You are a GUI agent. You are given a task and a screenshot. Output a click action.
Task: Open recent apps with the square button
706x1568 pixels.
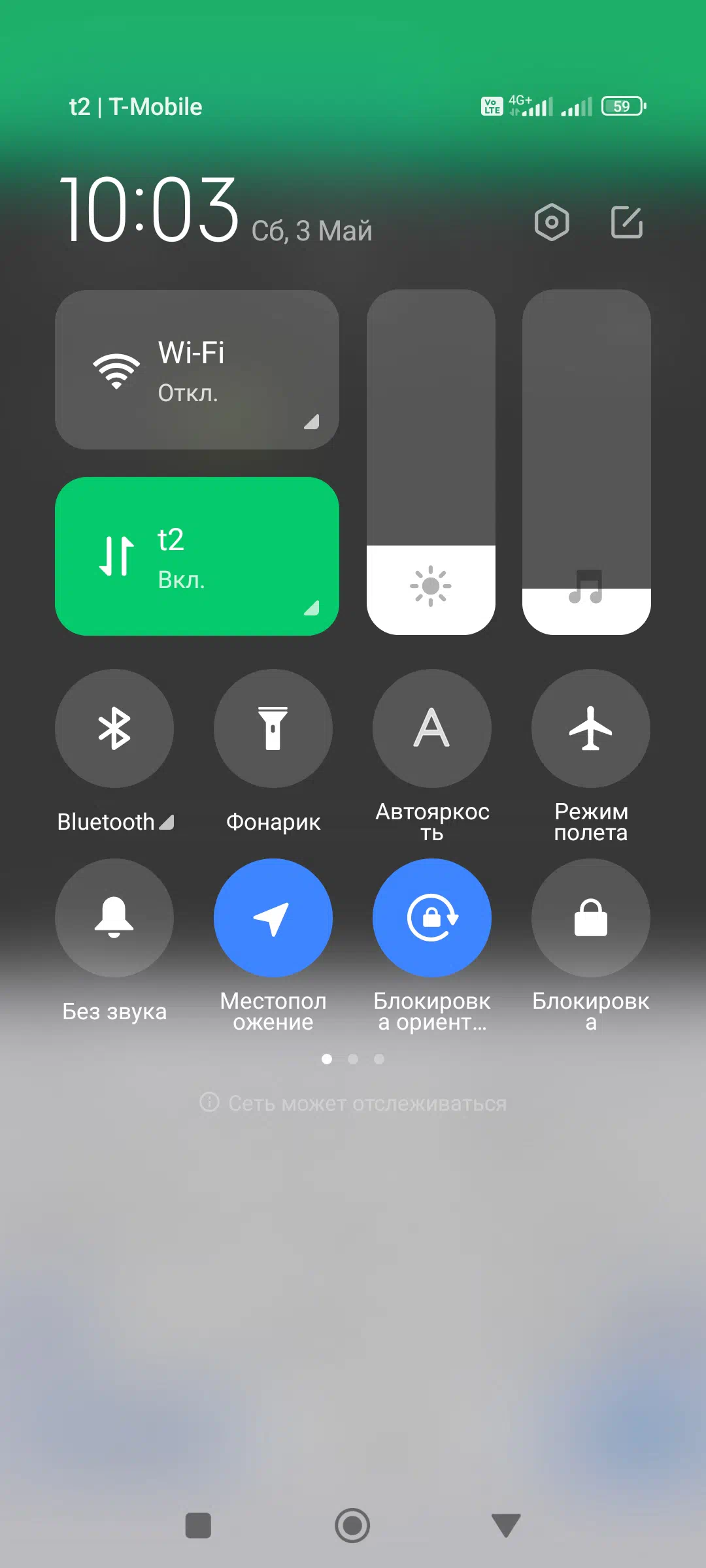tap(198, 1526)
